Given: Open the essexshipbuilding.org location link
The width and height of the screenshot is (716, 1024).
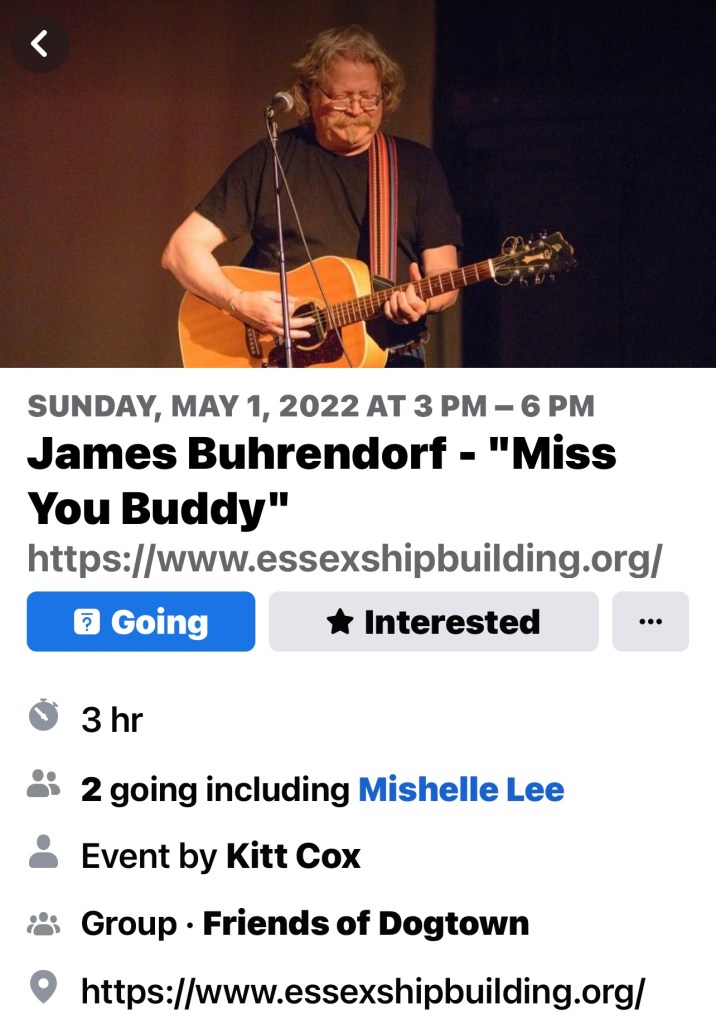Looking at the screenshot, I should coord(363,991).
